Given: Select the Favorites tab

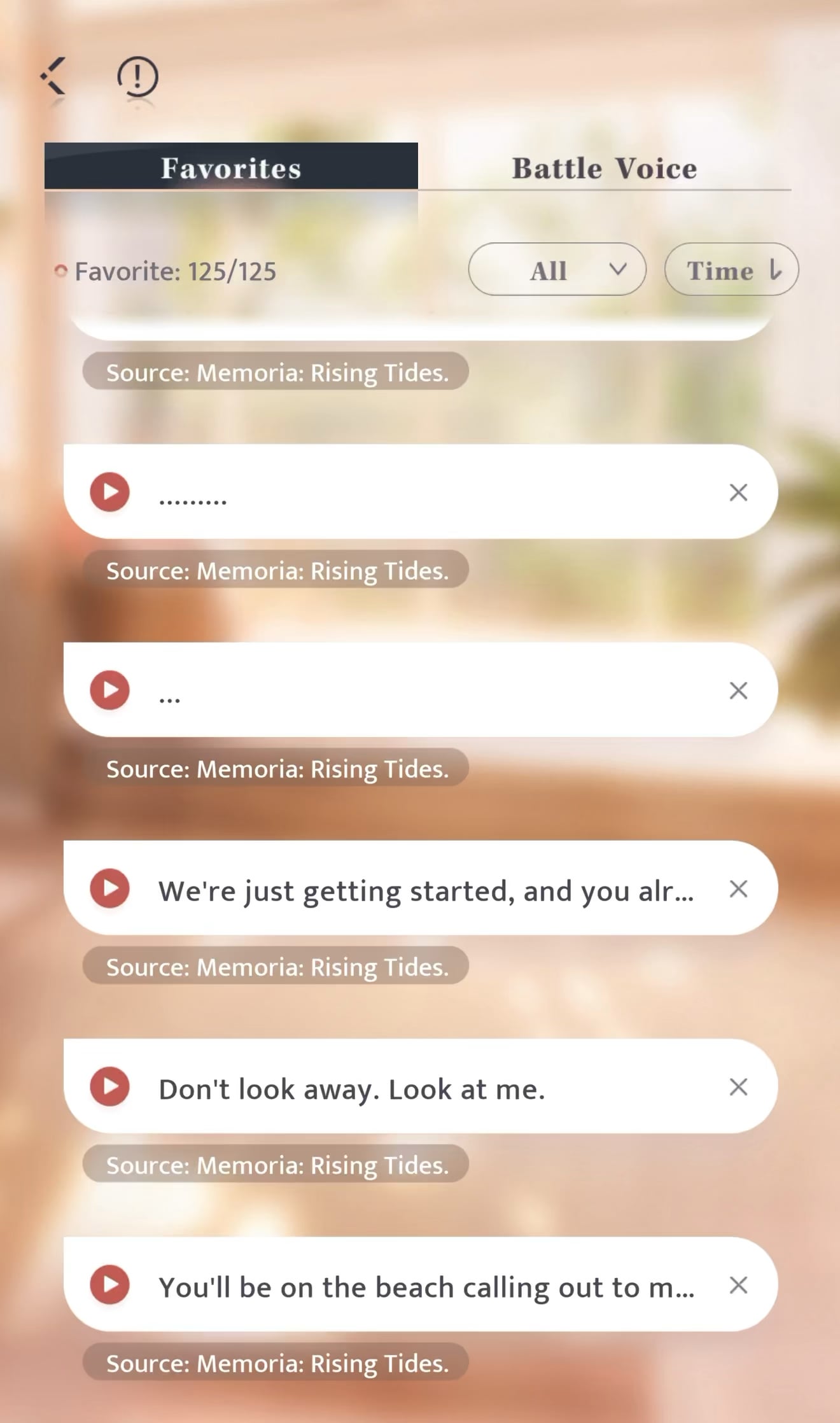Looking at the screenshot, I should [231, 167].
